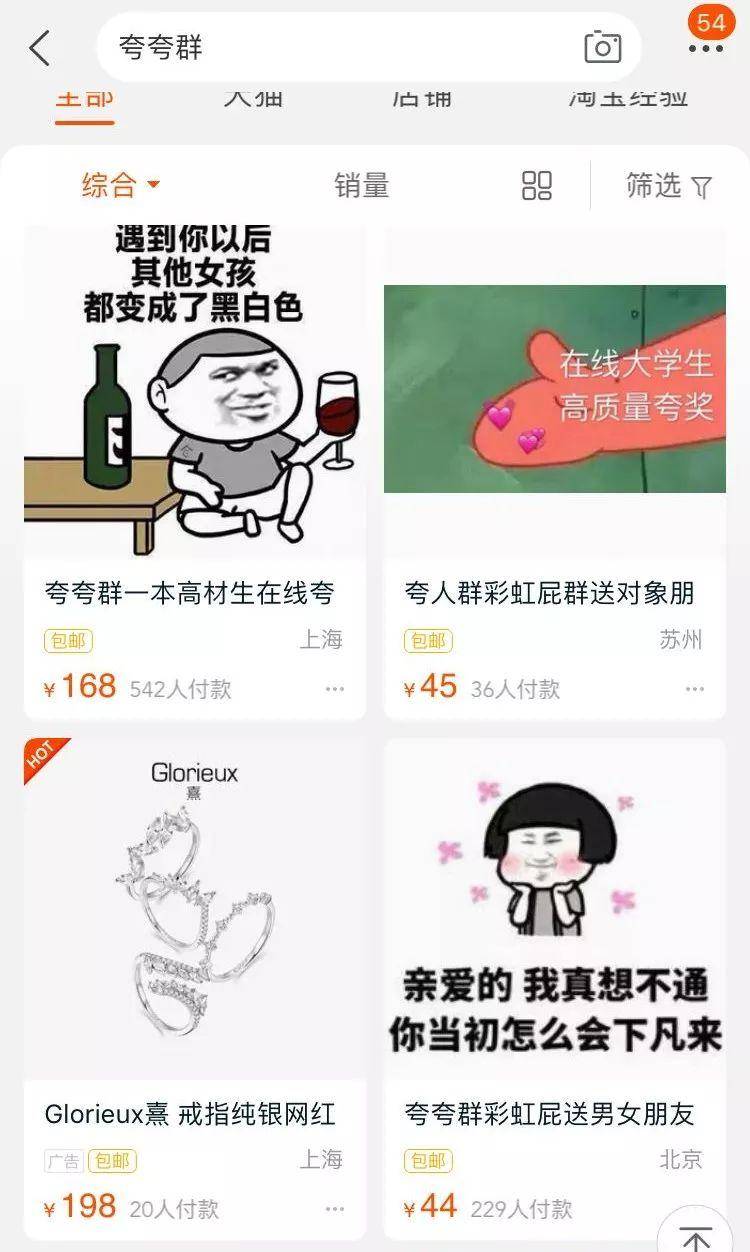Screen dimensions: 750x1252
Task: Tap the 夸夸群 search box
Action: (x=340, y=48)
